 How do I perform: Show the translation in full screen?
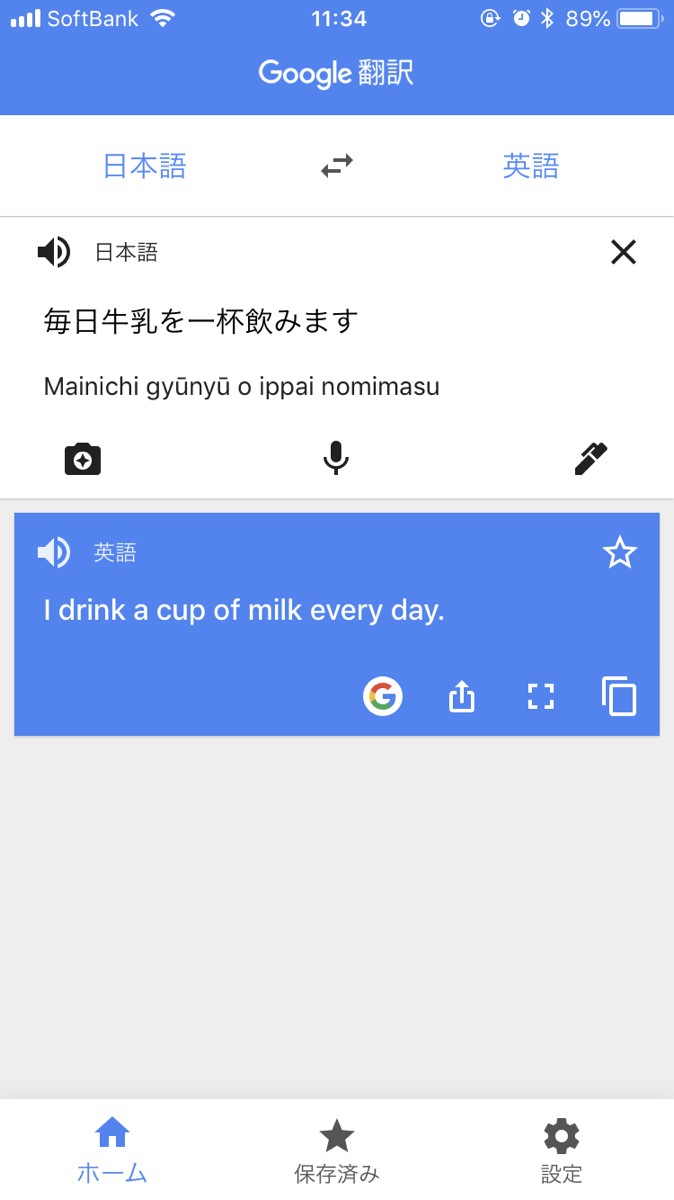(541, 696)
